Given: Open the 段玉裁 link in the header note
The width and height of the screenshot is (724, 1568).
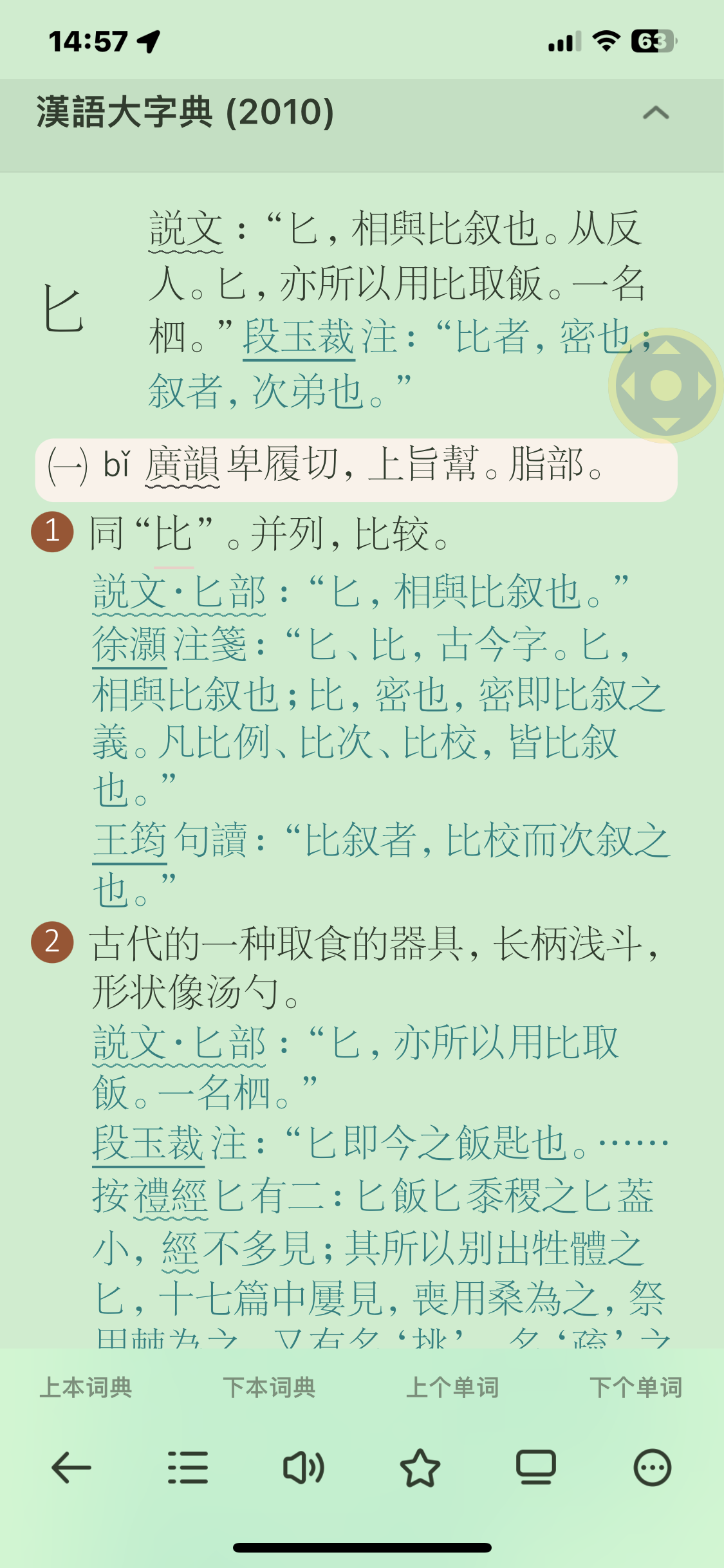Looking at the screenshot, I should click(299, 337).
